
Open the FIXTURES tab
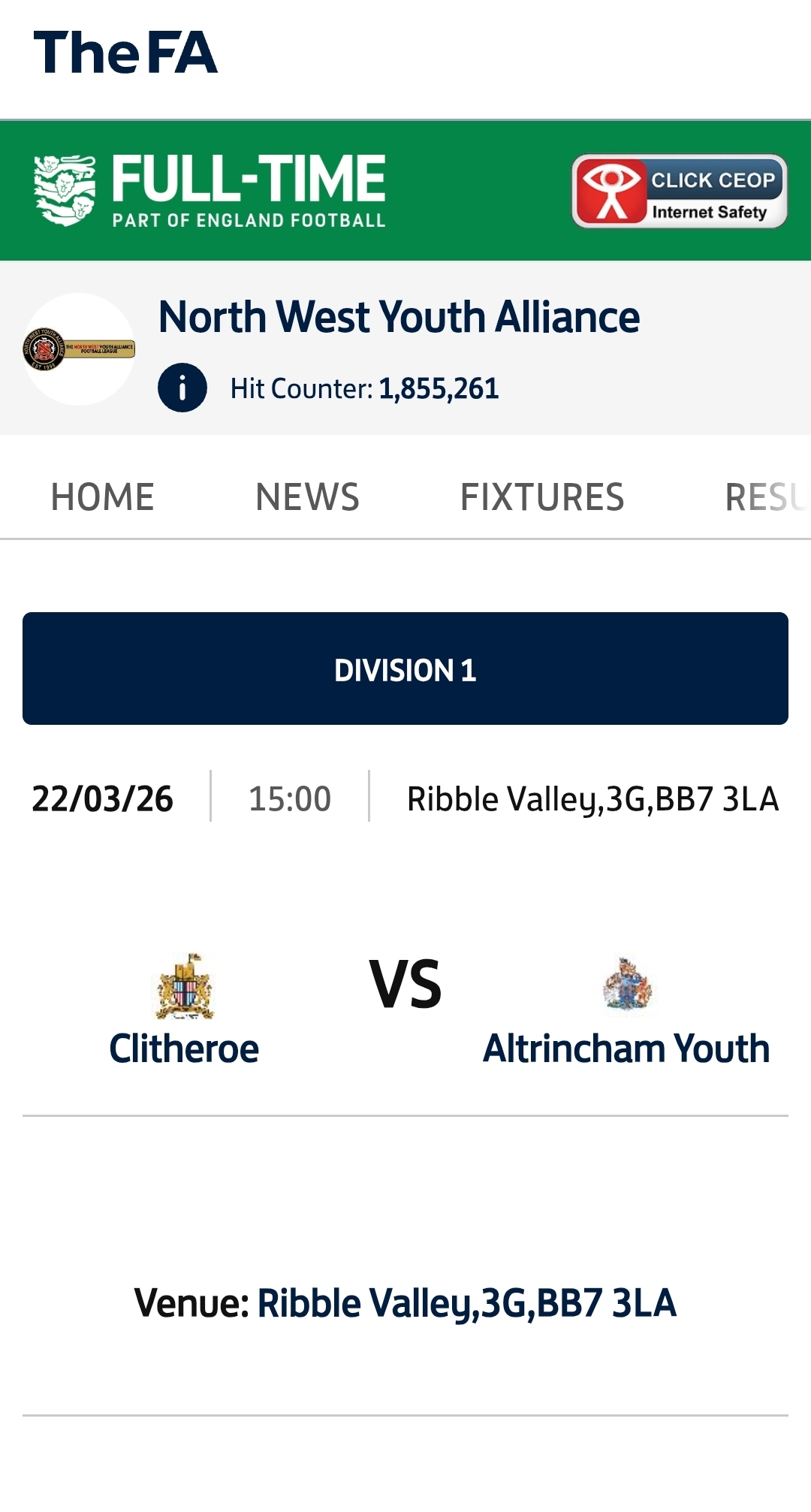tap(541, 497)
